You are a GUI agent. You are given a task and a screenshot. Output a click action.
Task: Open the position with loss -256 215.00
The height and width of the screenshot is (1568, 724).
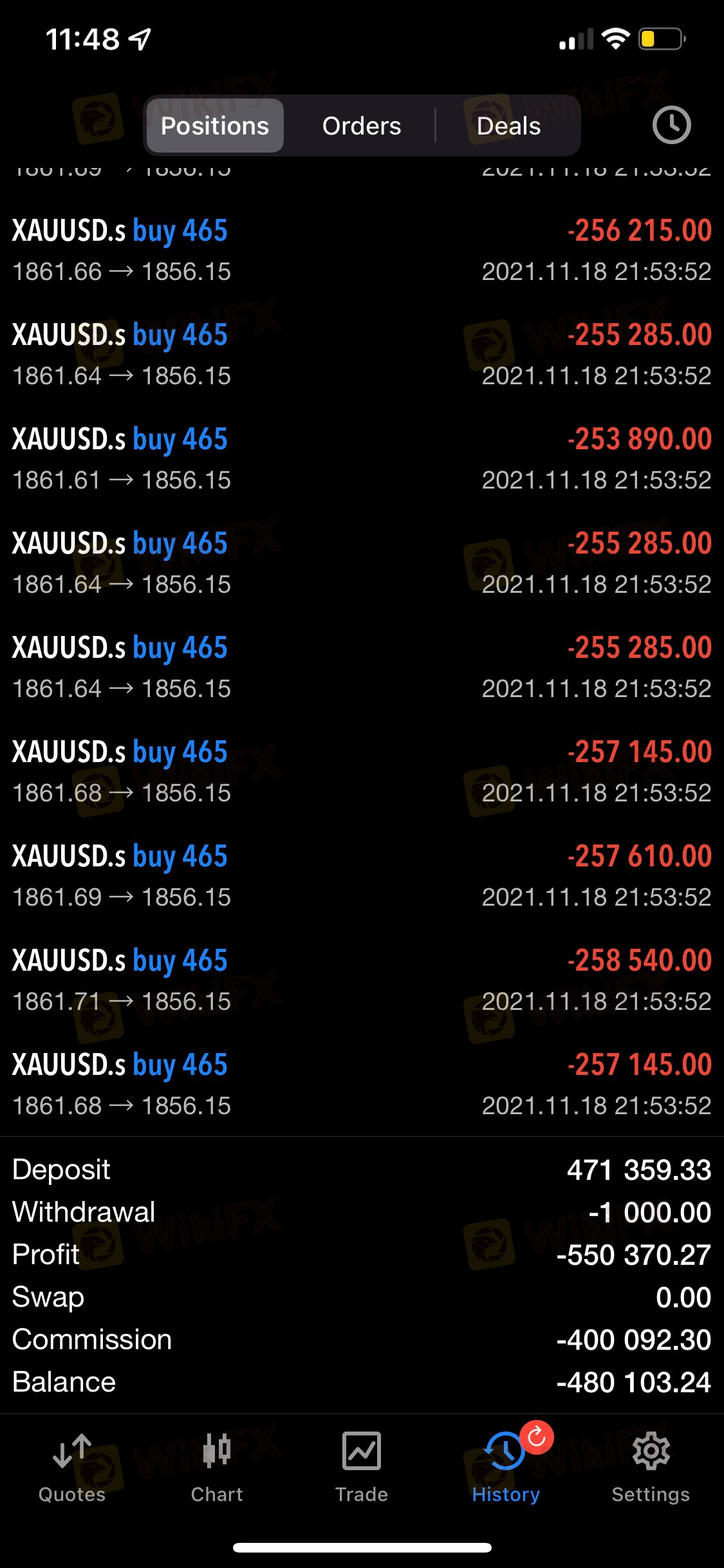pos(362,250)
